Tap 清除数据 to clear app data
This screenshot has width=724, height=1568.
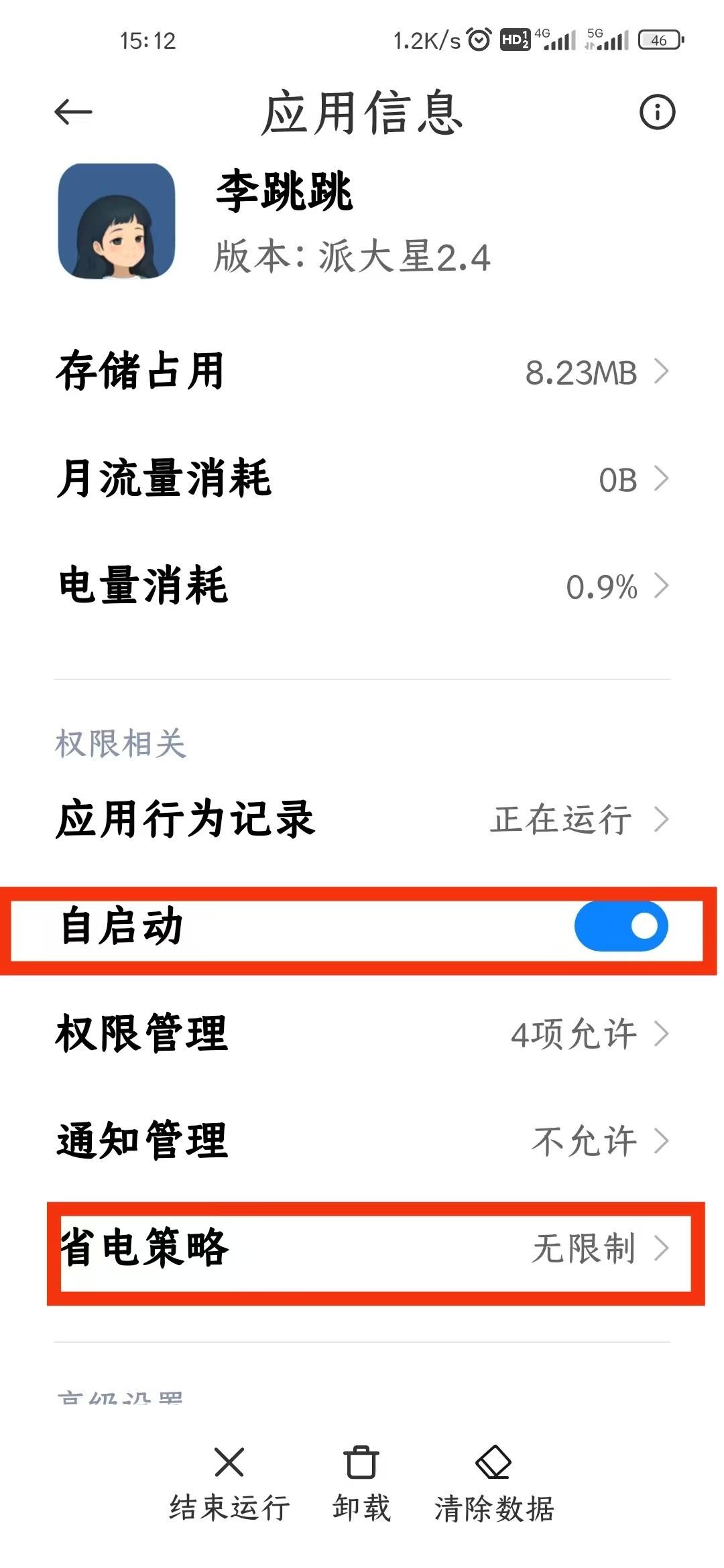point(494,1482)
